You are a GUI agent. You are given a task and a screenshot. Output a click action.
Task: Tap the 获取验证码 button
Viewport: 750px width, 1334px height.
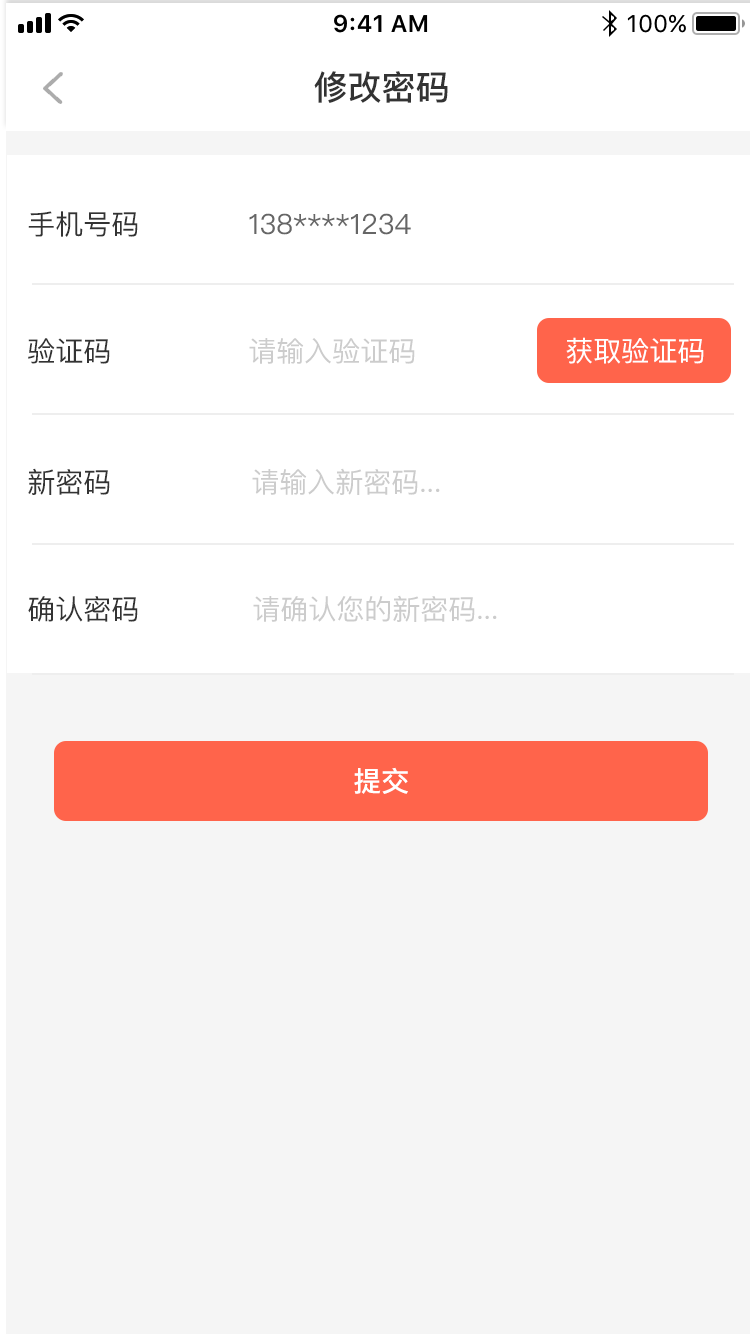[634, 351]
